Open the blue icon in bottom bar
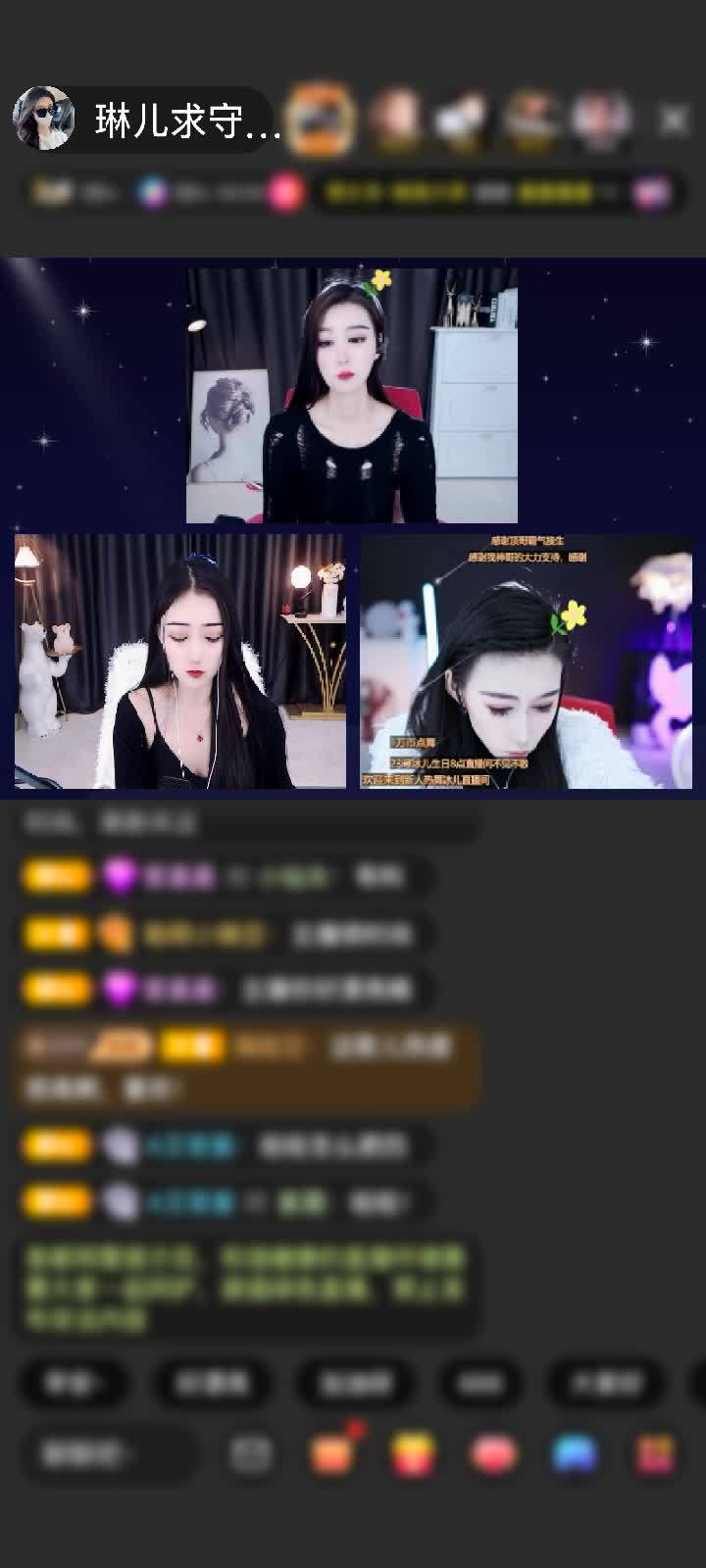The image size is (706, 1568). click(575, 1454)
